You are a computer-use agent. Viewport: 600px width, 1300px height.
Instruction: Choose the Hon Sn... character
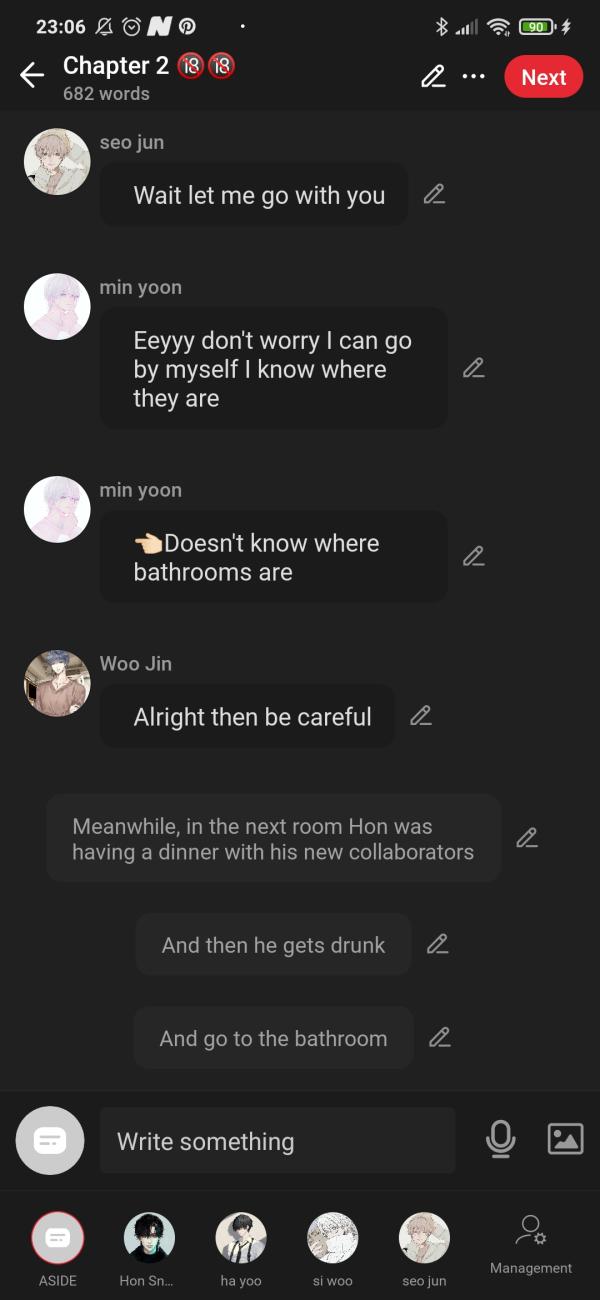148,1239
